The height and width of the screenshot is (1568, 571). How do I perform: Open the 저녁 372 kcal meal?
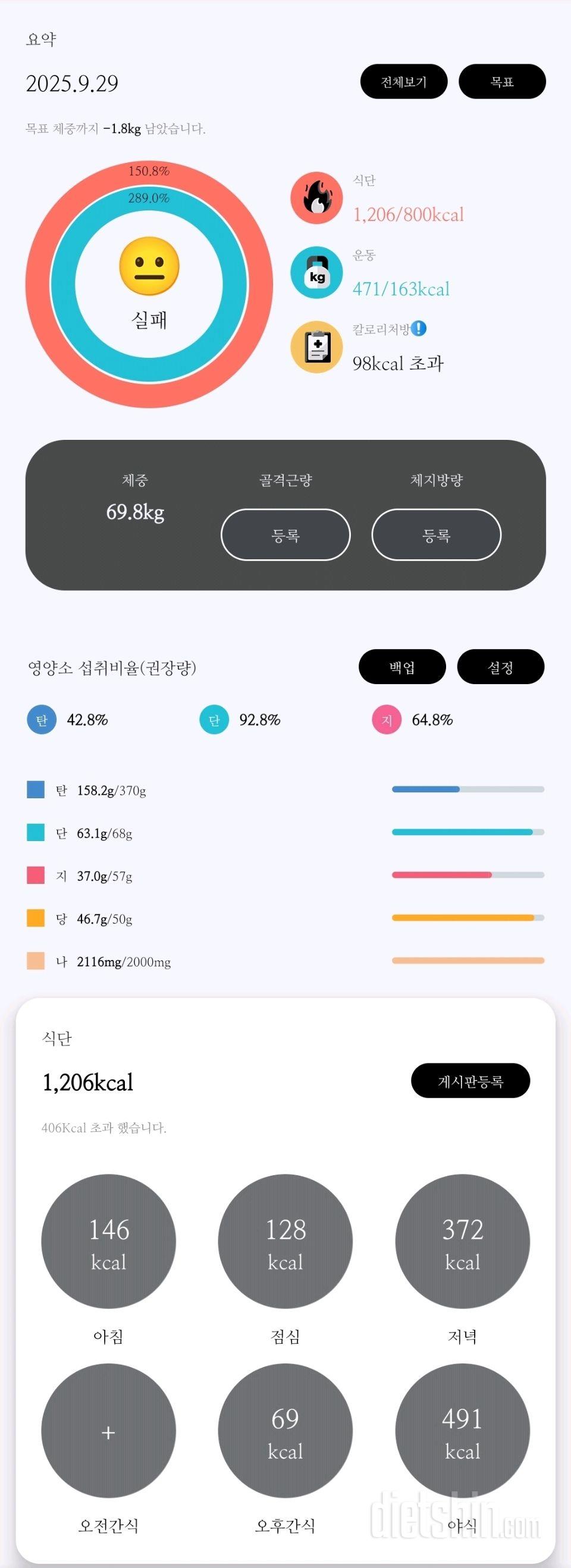(463, 1242)
